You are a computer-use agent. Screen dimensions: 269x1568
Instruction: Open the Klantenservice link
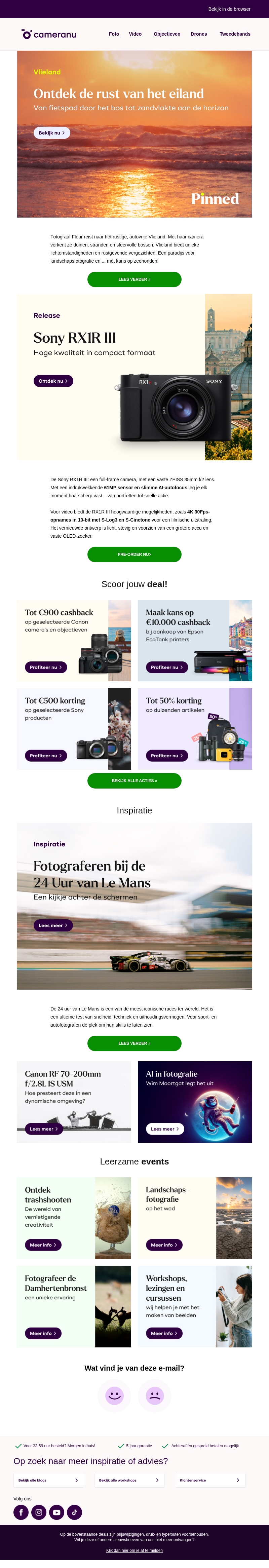coord(209,1480)
